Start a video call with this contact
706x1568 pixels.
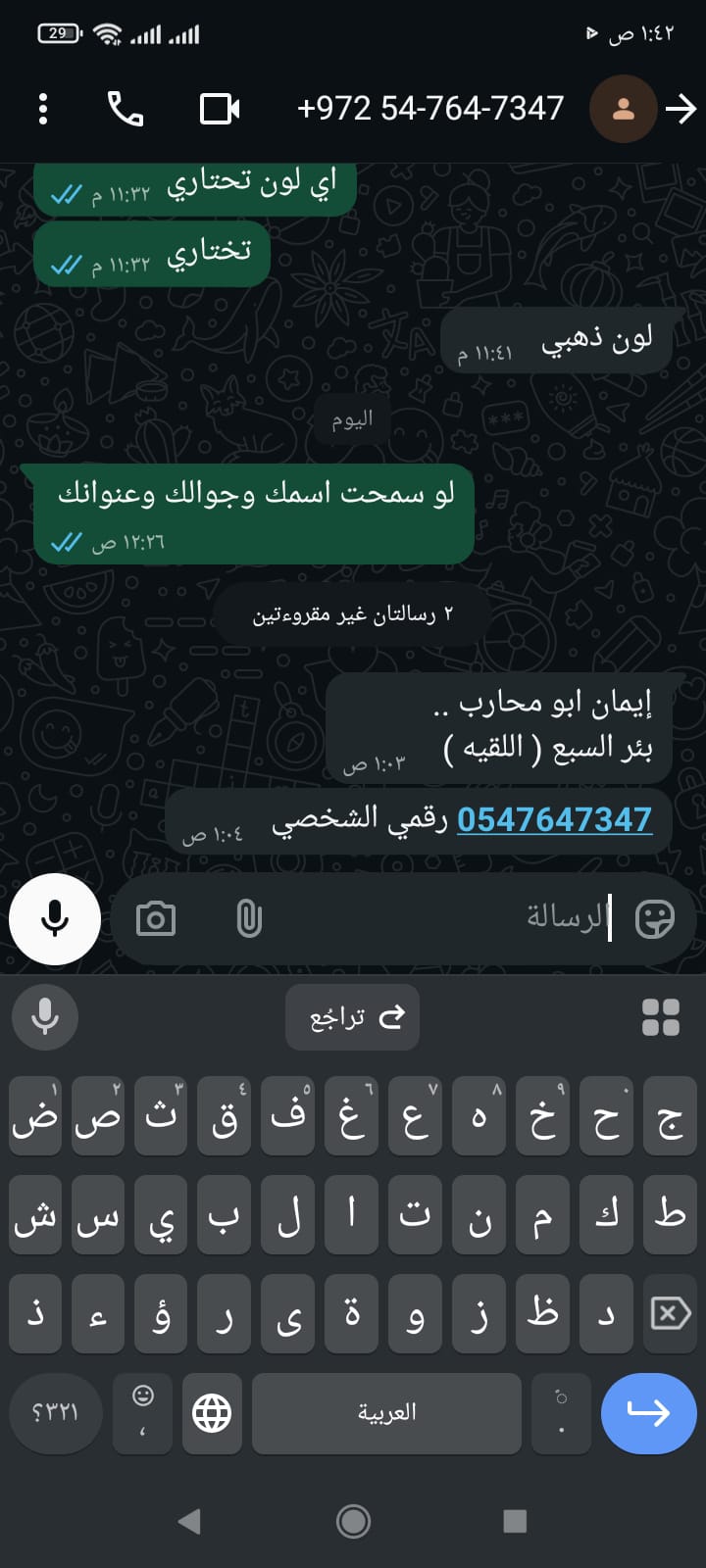click(220, 109)
